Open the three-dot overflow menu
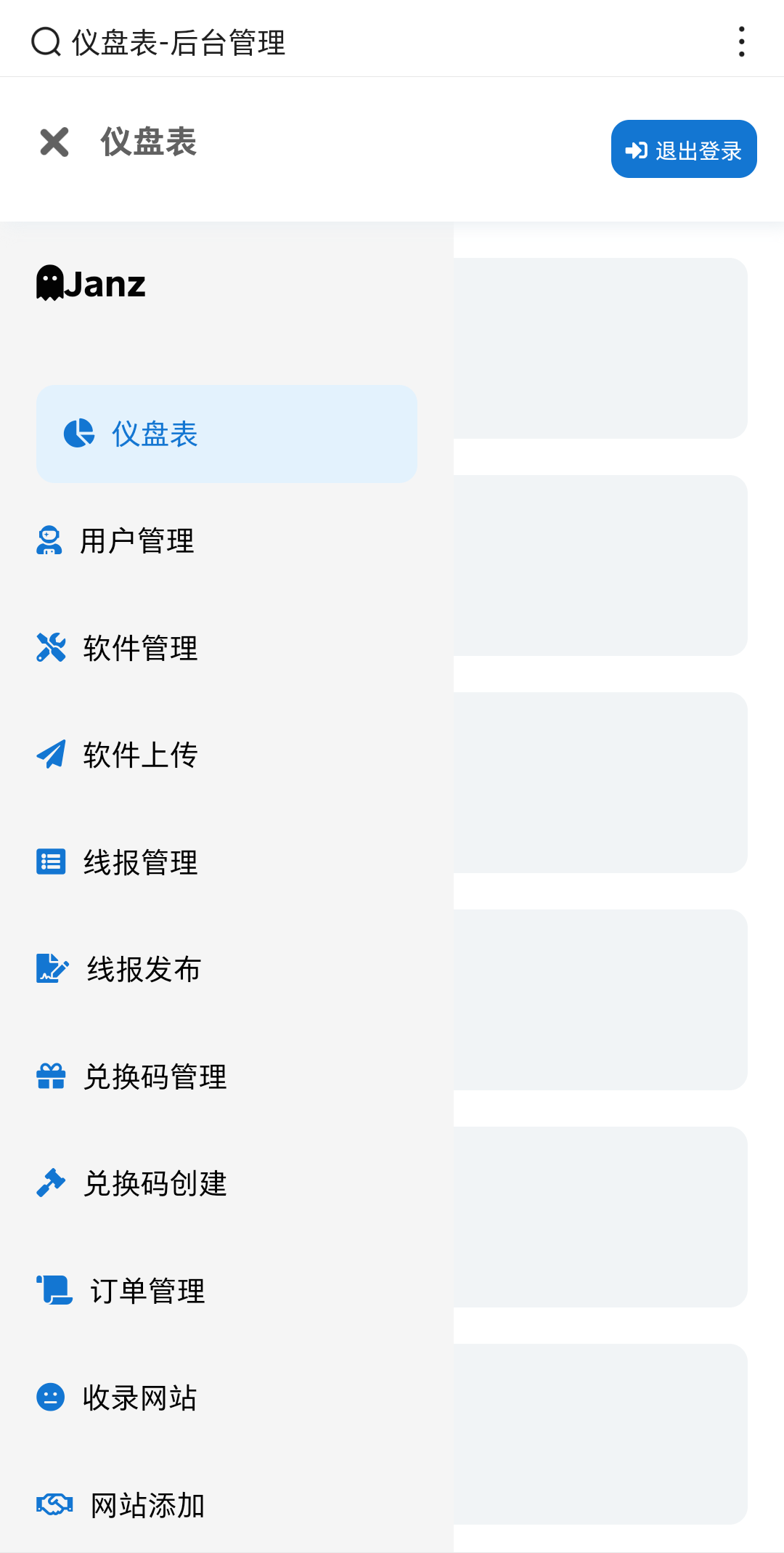Image resolution: width=784 pixels, height=1553 pixels. click(741, 41)
